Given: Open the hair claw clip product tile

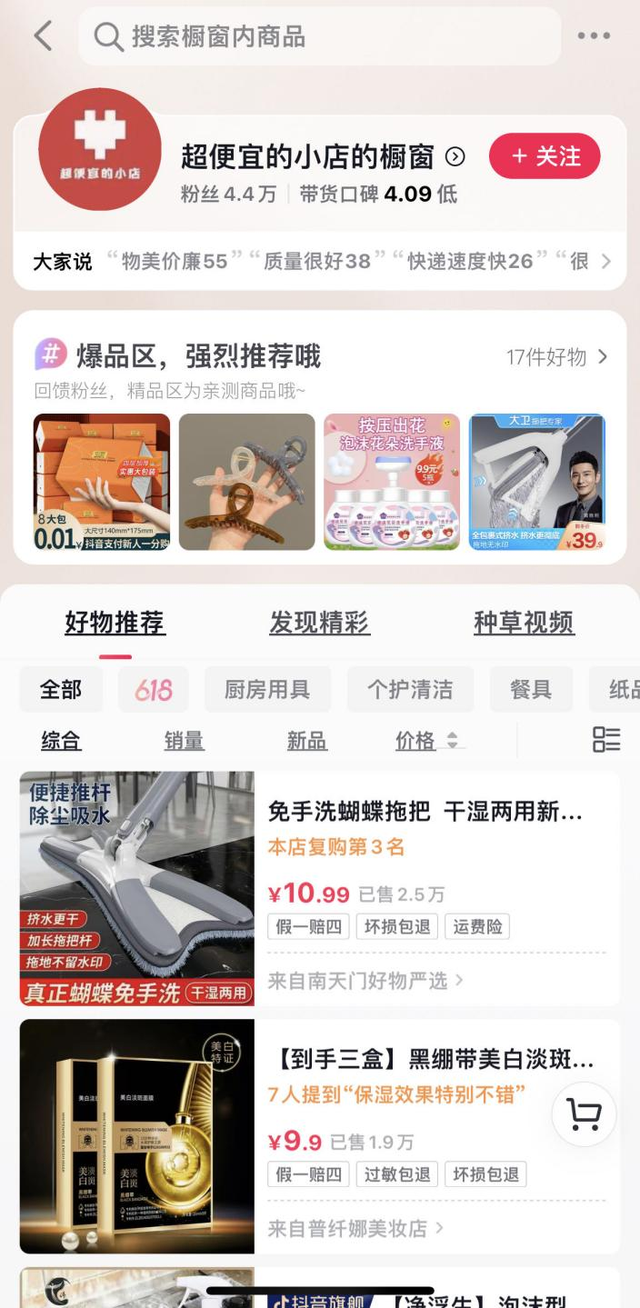Looking at the screenshot, I should [247, 482].
